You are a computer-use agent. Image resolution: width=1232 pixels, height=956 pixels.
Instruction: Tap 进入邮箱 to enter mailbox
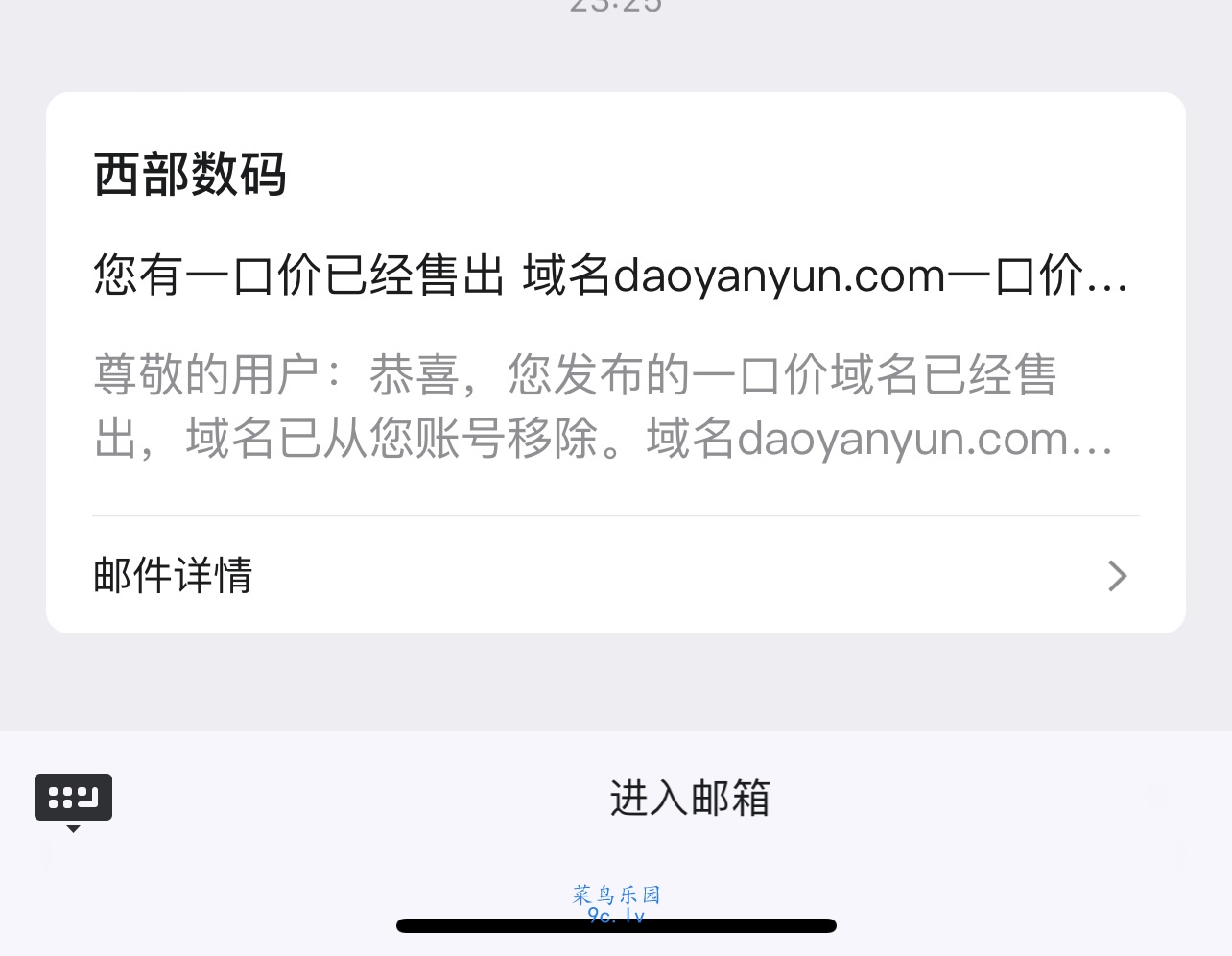click(690, 799)
